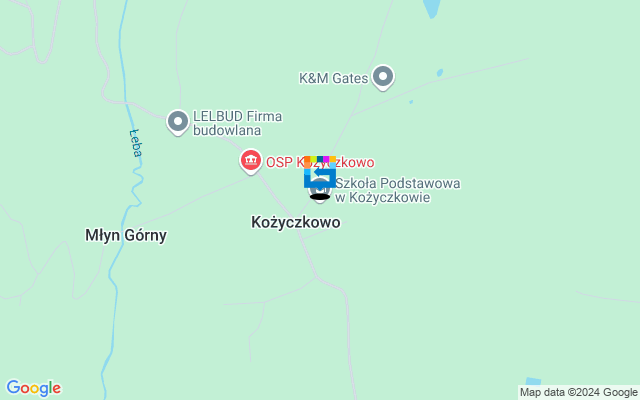The image size is (640, 400).
Task: Select the LELBUD Firma budowlana marker
Action: pyautogui.click(x=178, y=122)
